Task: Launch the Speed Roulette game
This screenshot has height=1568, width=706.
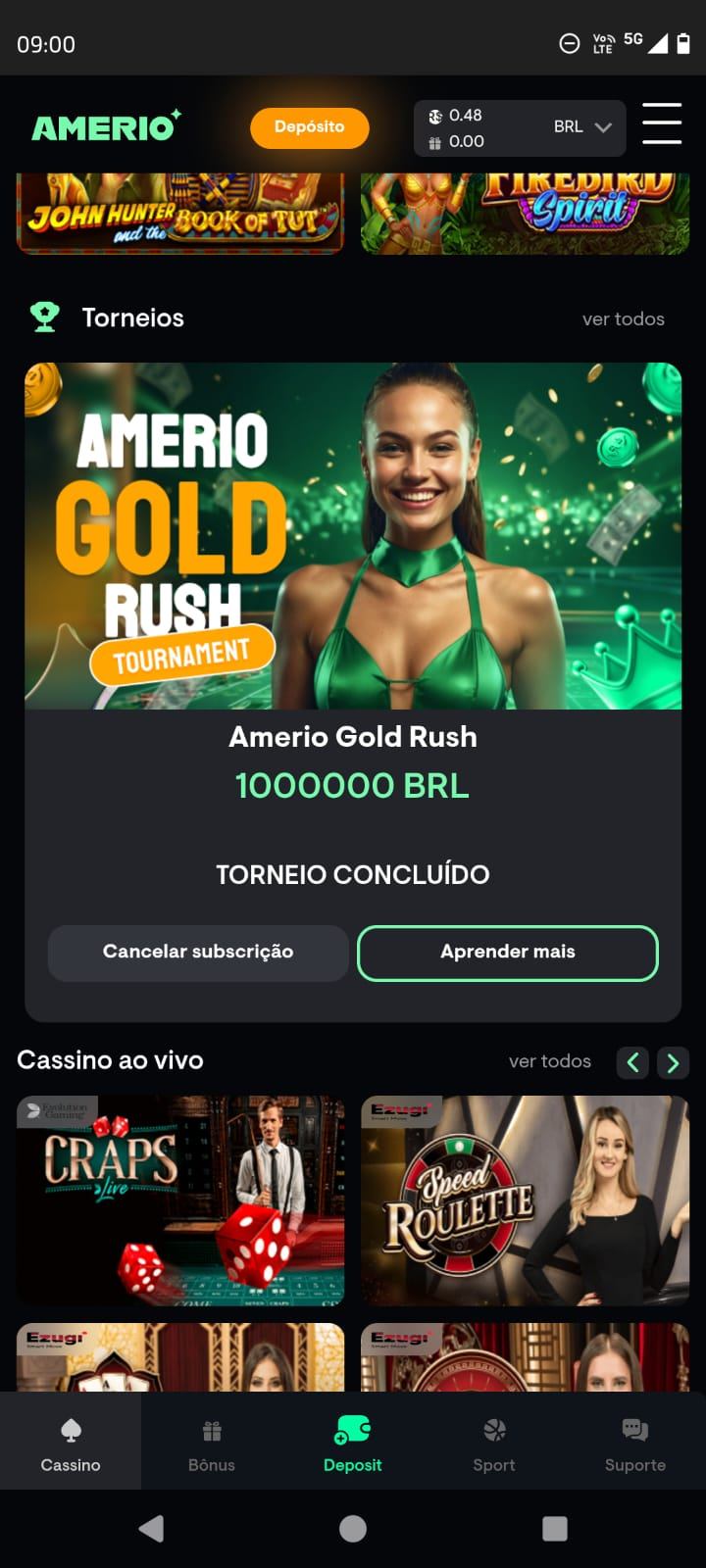Action: 525,1200
